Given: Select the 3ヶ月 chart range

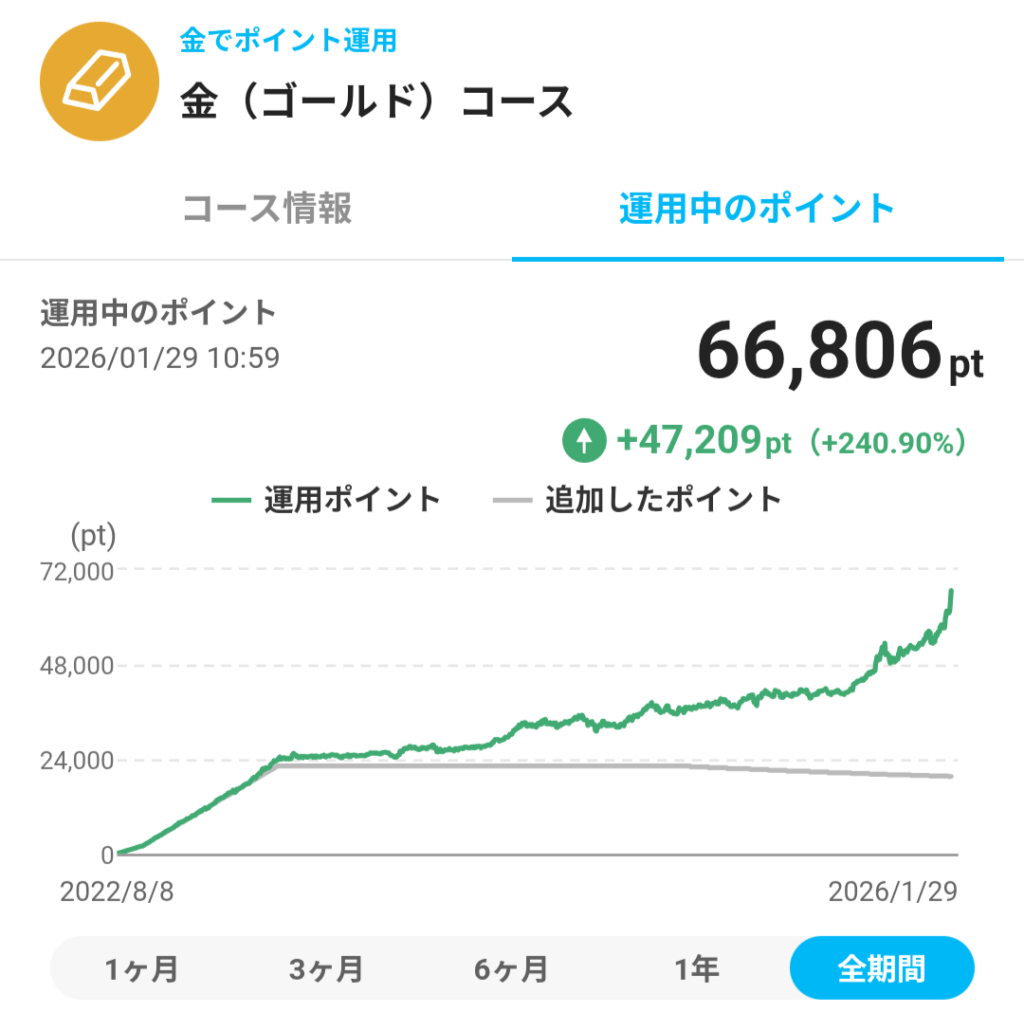Looking at the screenshot, I should tap(326, 968).
